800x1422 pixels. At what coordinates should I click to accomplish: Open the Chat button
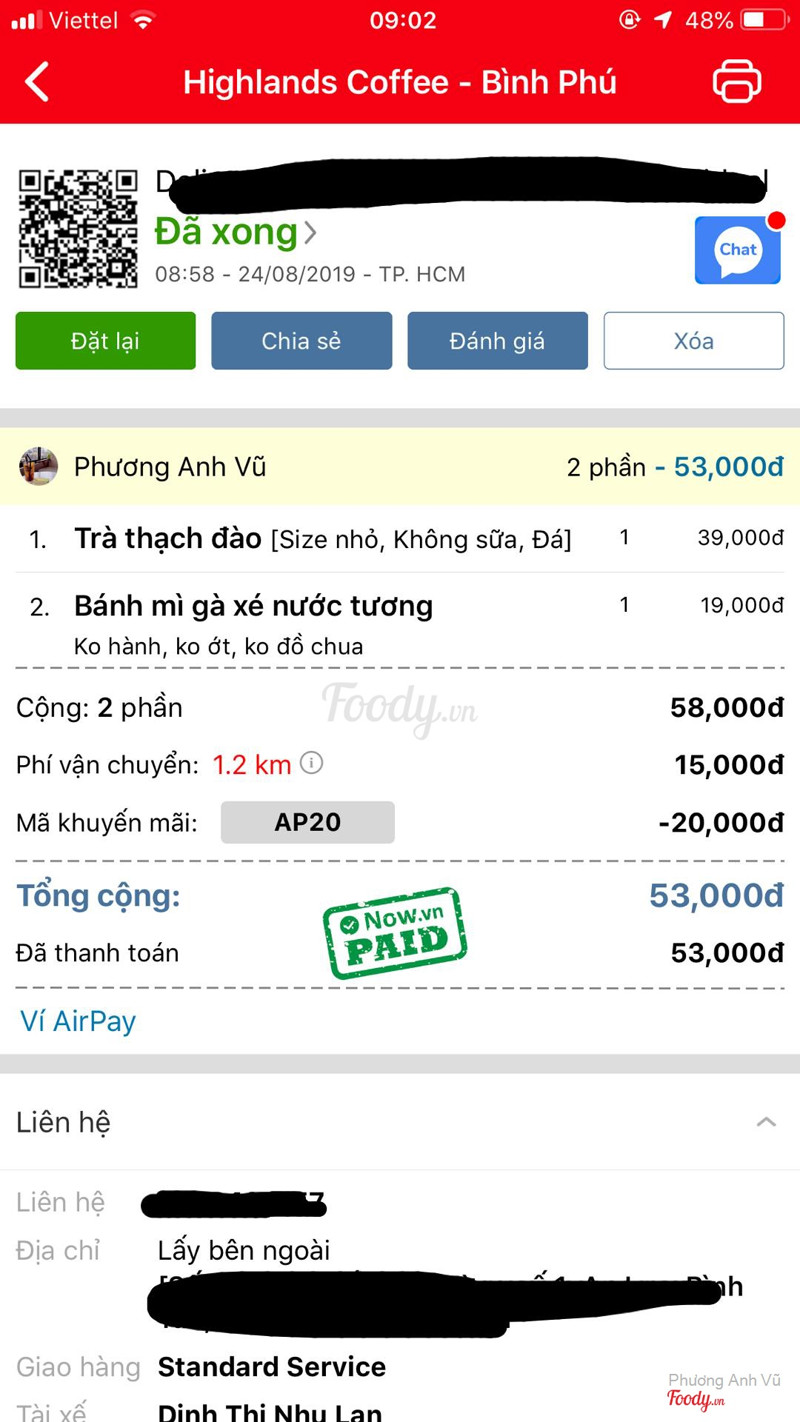pyautogui.click(x=738, y=250)
